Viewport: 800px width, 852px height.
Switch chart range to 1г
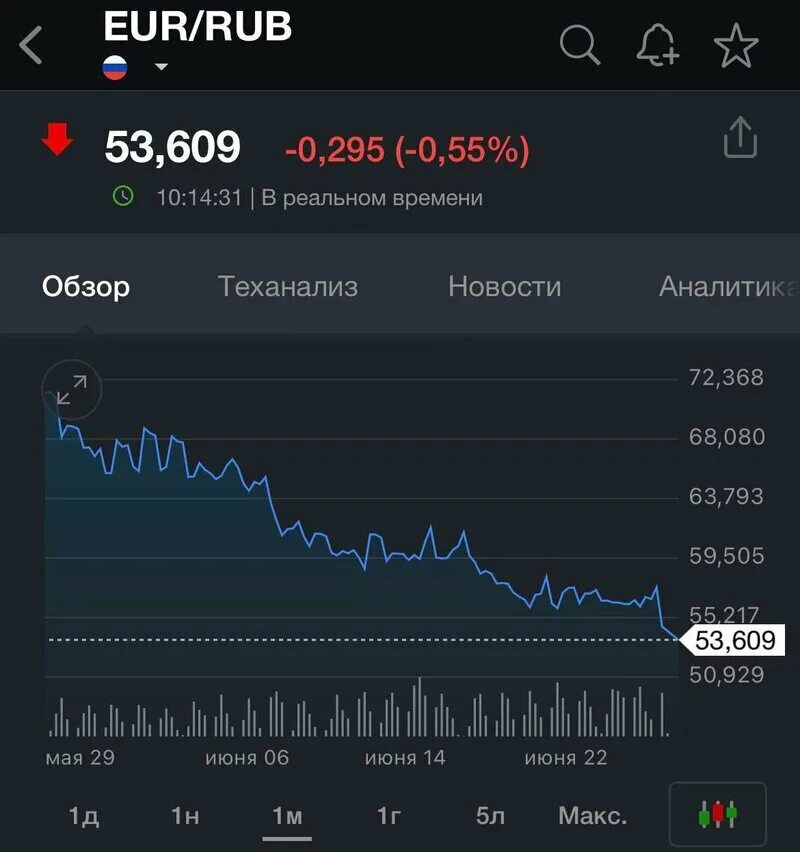(x=389, y=815)
